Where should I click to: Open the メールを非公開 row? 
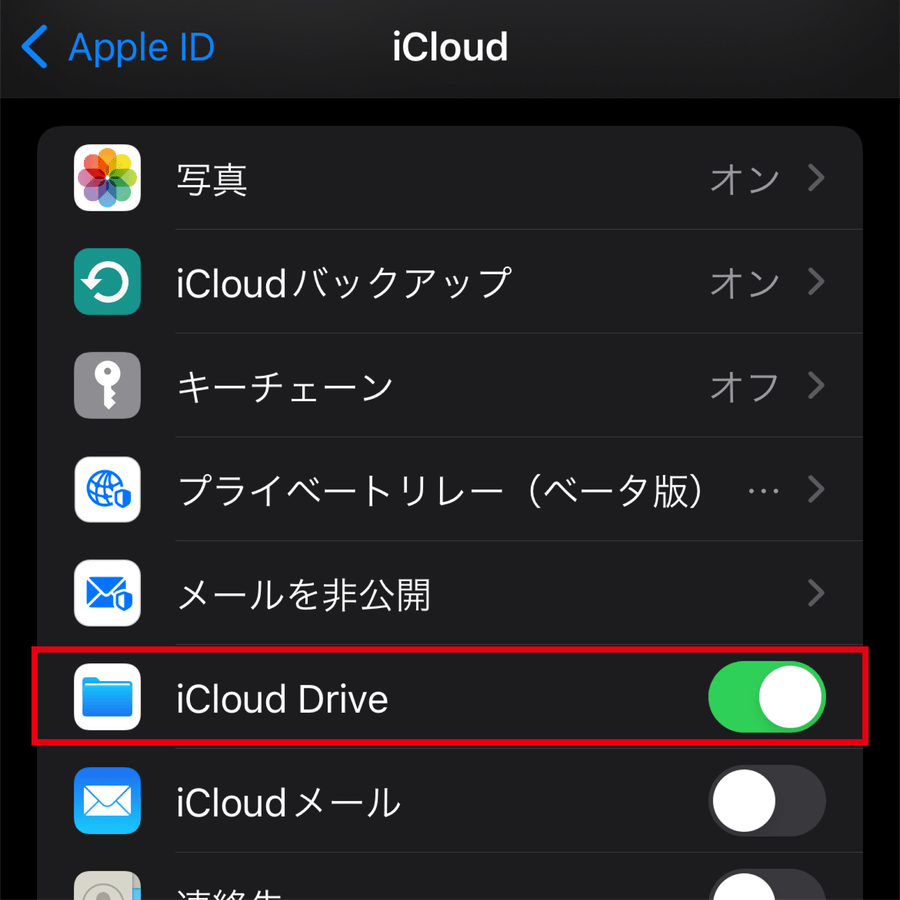coord(450,594)
